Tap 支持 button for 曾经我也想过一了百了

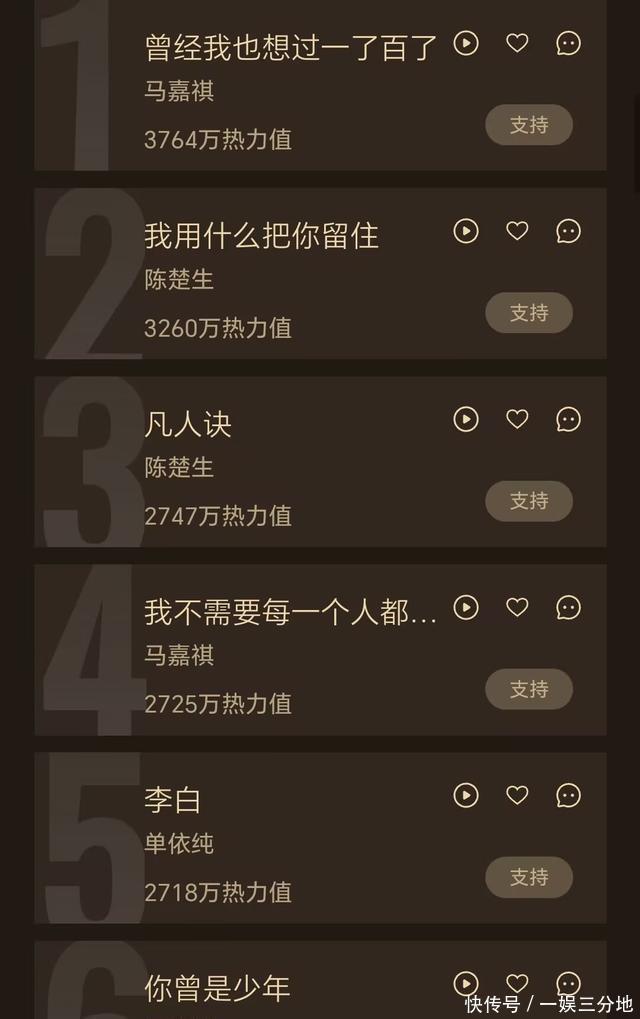tap(529, 125)
